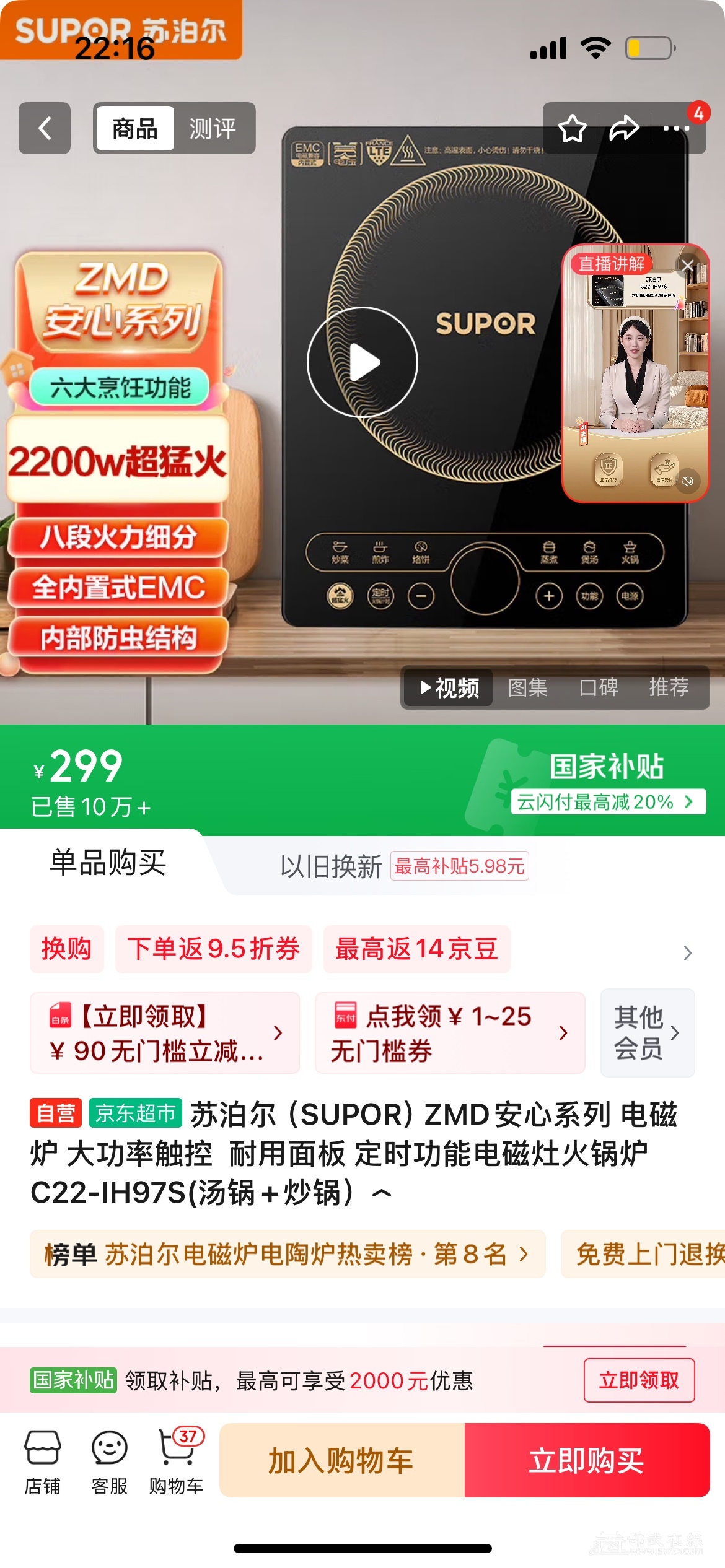This screenshot has width=725, height=1568.
Task: Share this product
Action: tap(624, 128)
